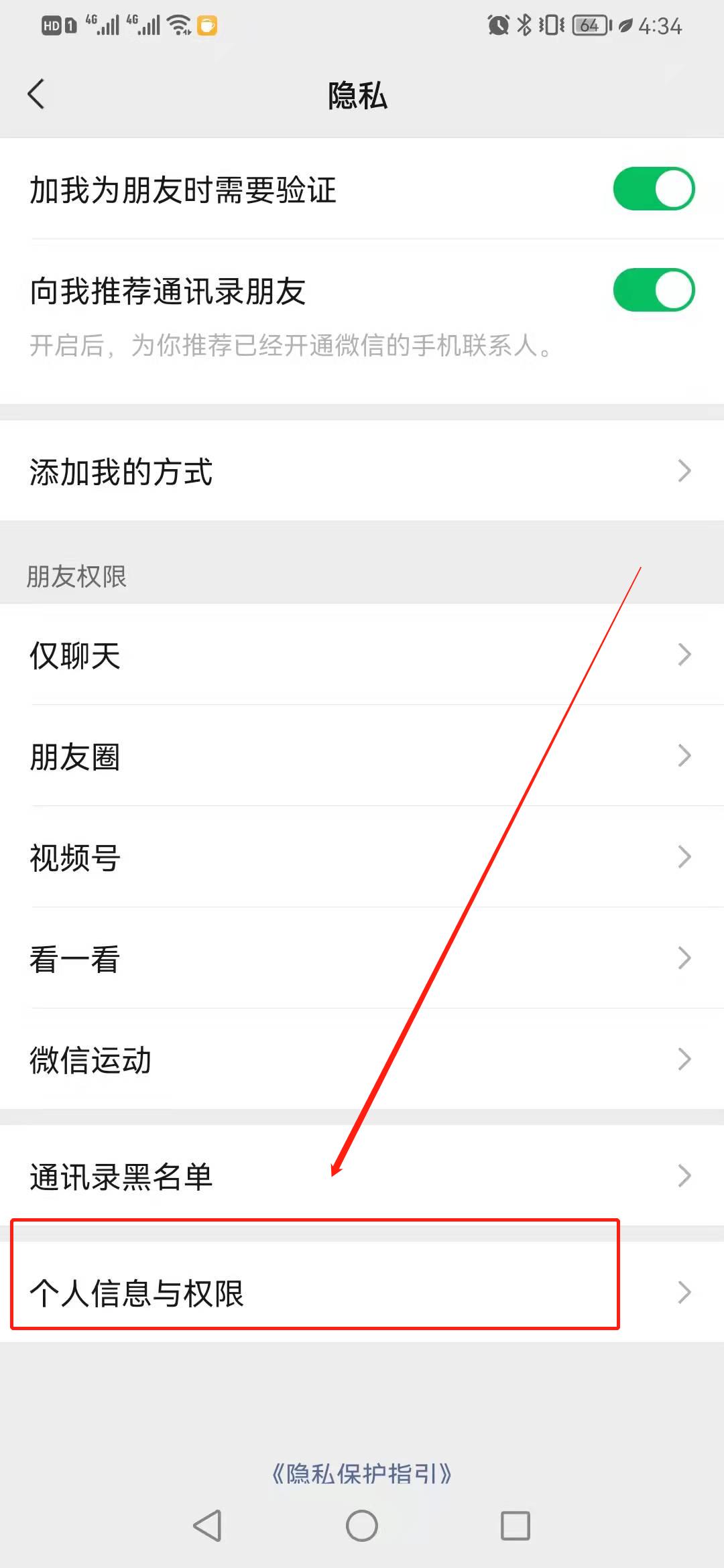Open 通讯录黑名单
This screenshot has width=724, height=1568.
tap(362, 1176)
